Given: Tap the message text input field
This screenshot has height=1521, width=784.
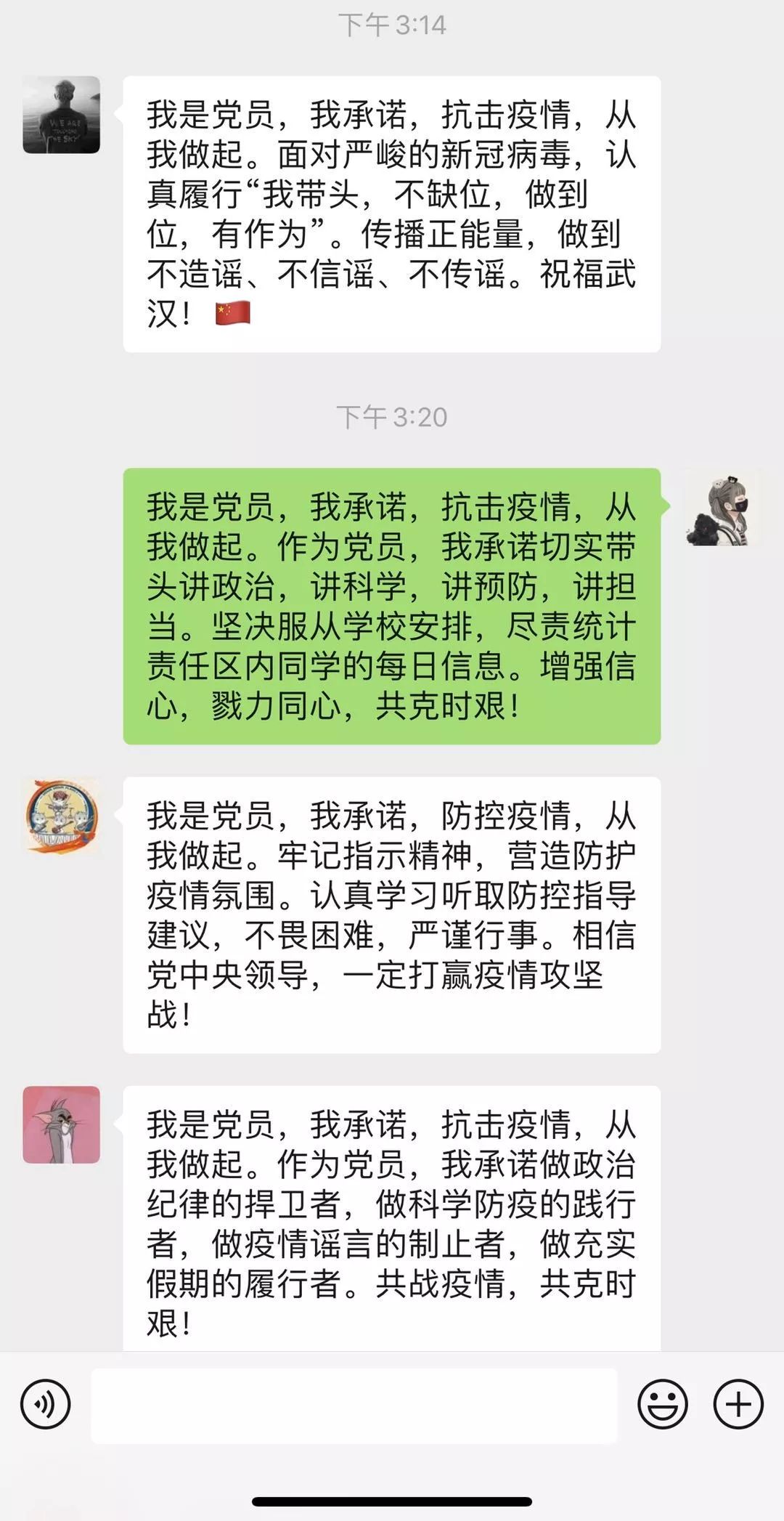Looking at the screenshot, I should tap(354, 1405).
